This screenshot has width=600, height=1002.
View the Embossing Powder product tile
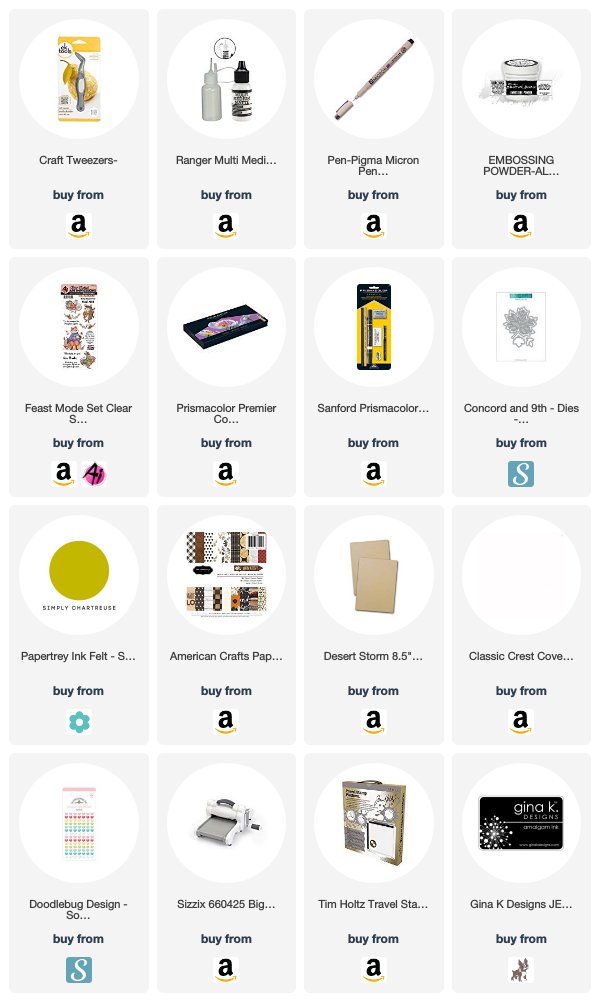[521, 129]
